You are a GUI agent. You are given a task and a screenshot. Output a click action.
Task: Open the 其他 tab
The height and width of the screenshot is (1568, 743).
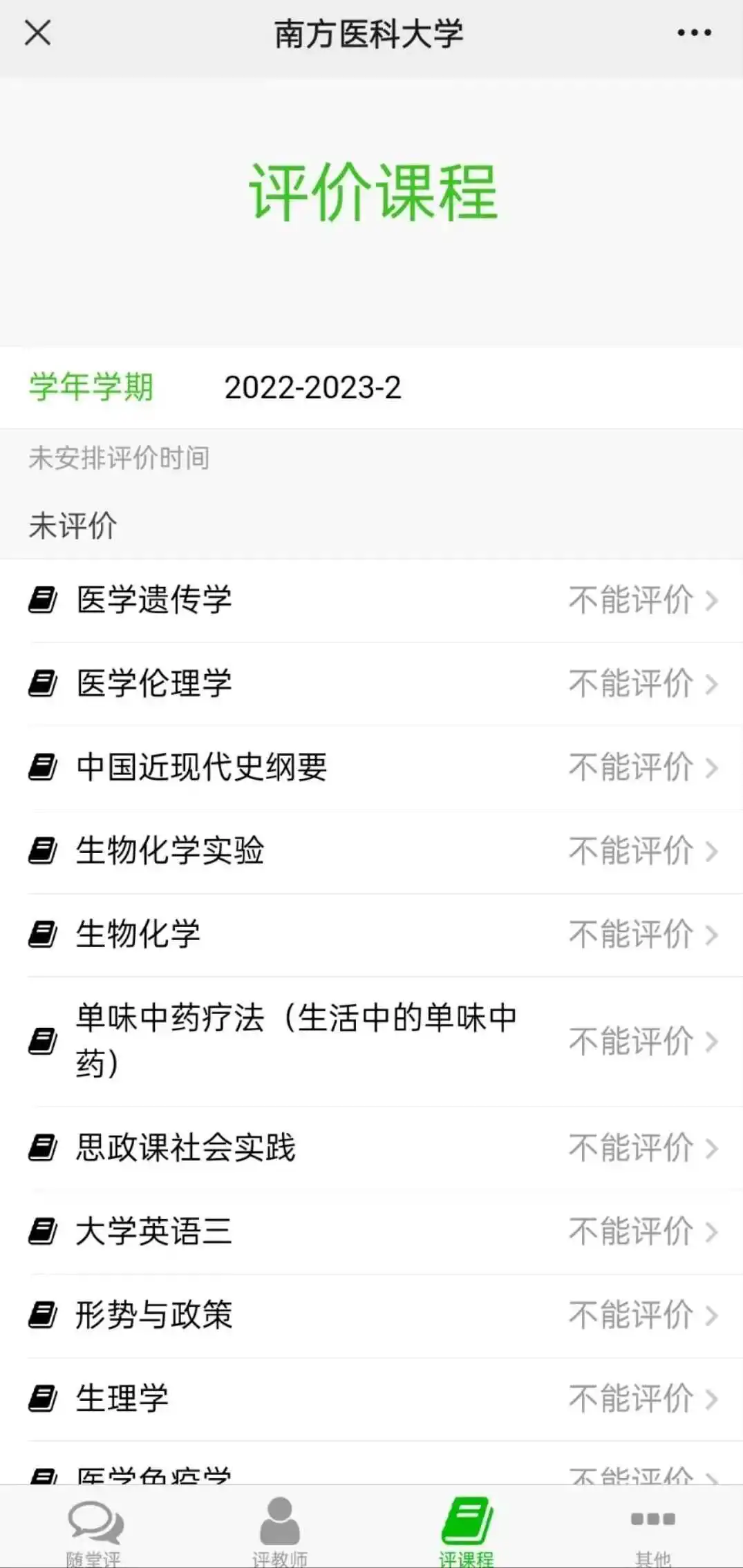tap(652, 1528)
